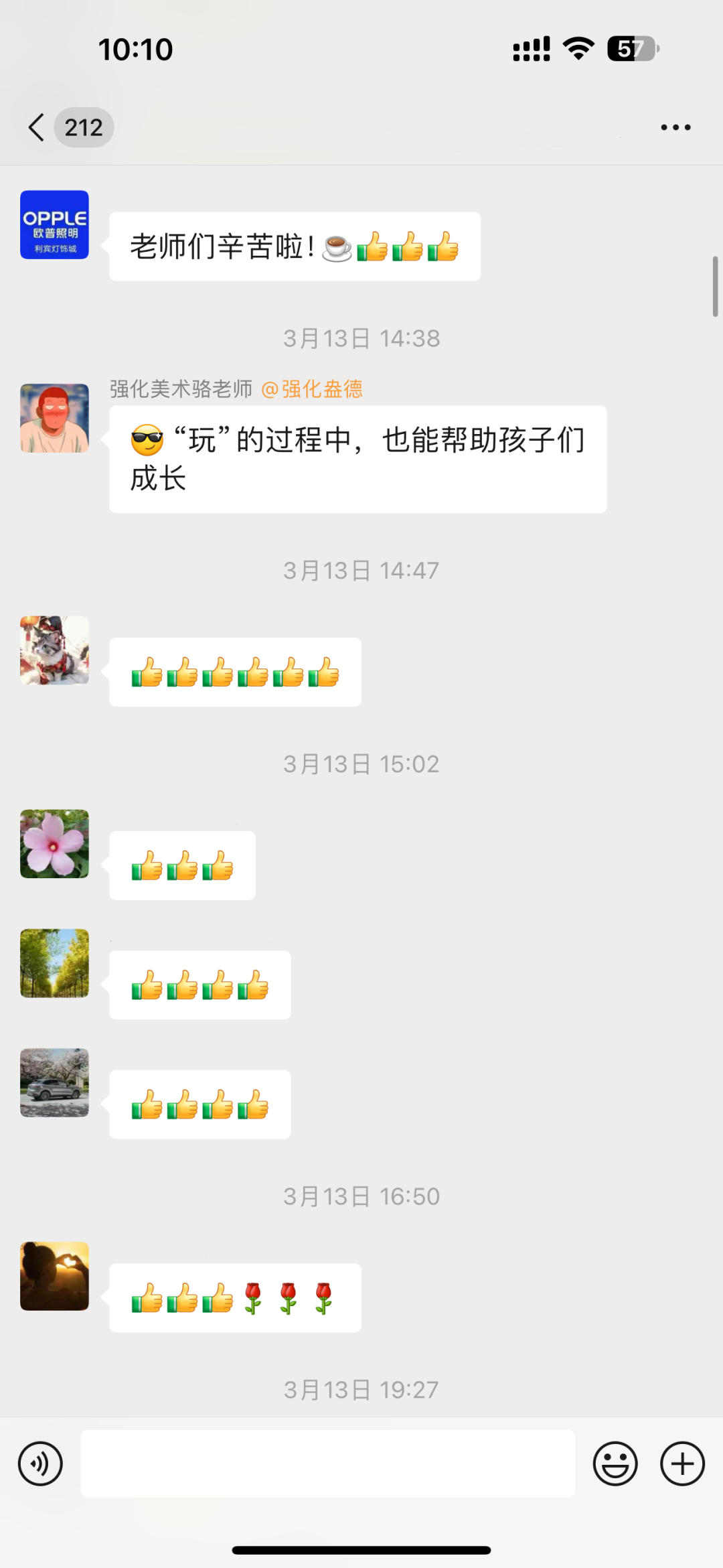The height and width of the screenshot is (1568, 723).
Task: Open the pink flower avatar's profile
Action: coord(54,844)
